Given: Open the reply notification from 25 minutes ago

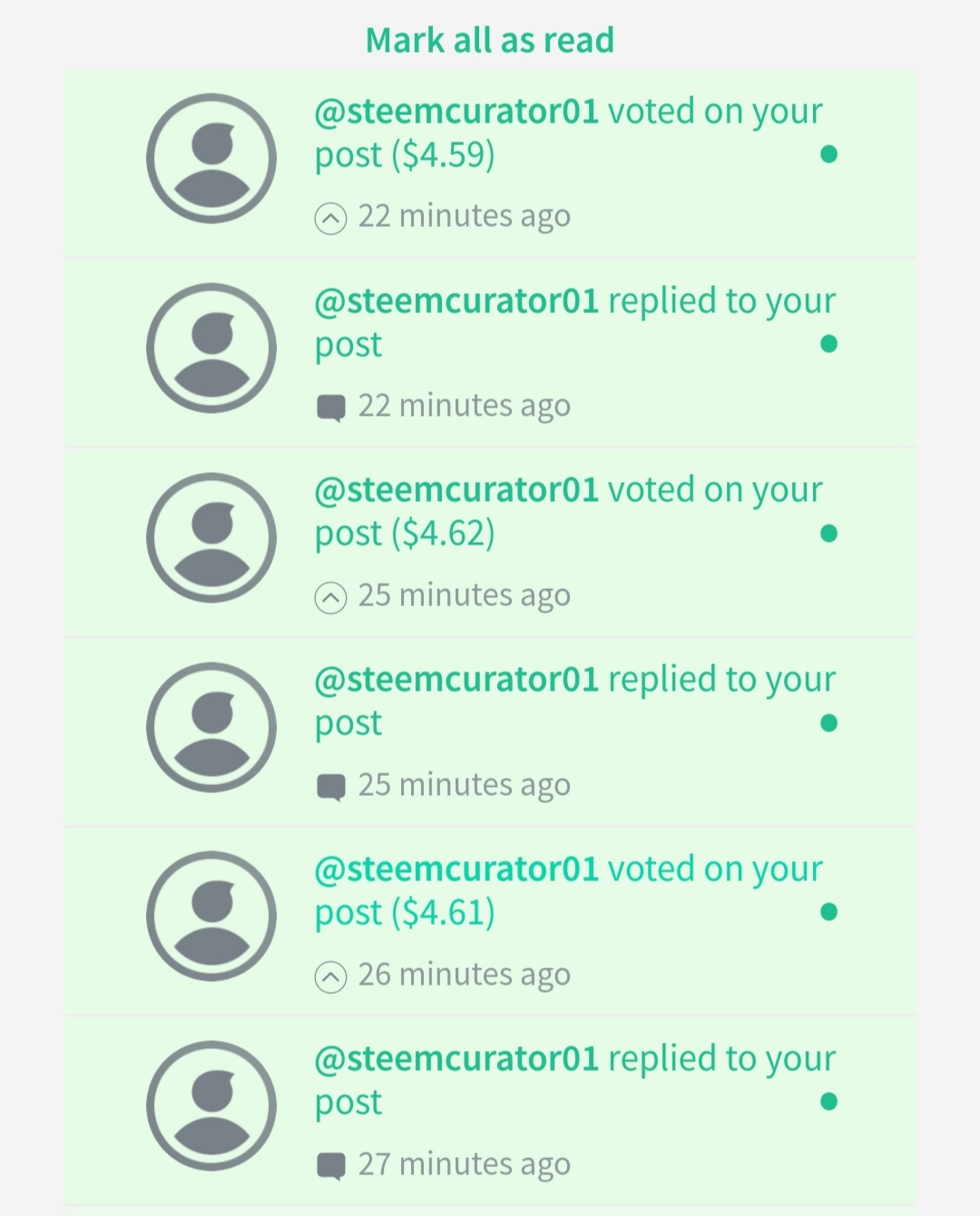Looking at the screenshot, I should click(x=573, y=701).
